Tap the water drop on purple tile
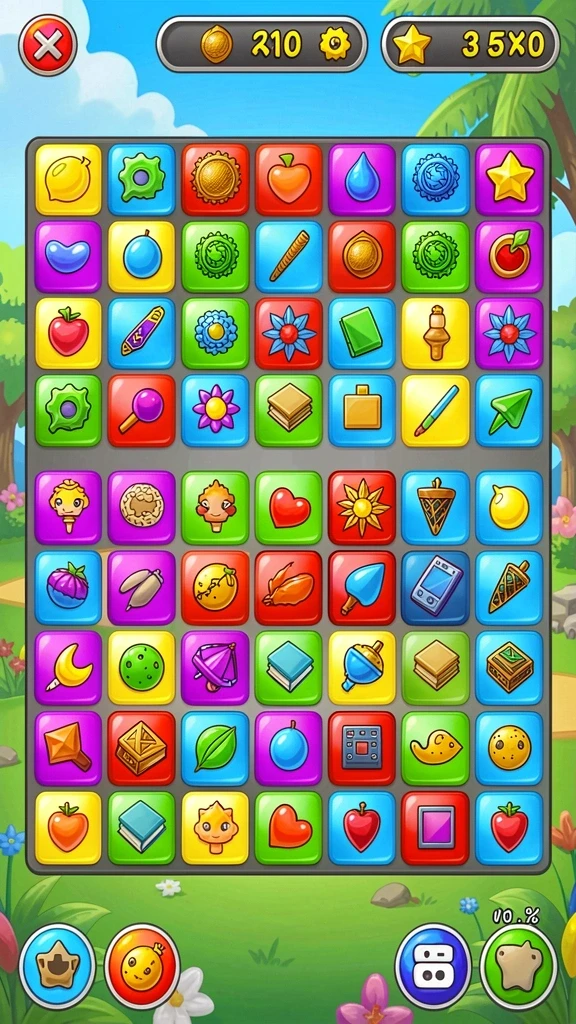This screenshot has height=1024, width=576. tap(362, 180)
